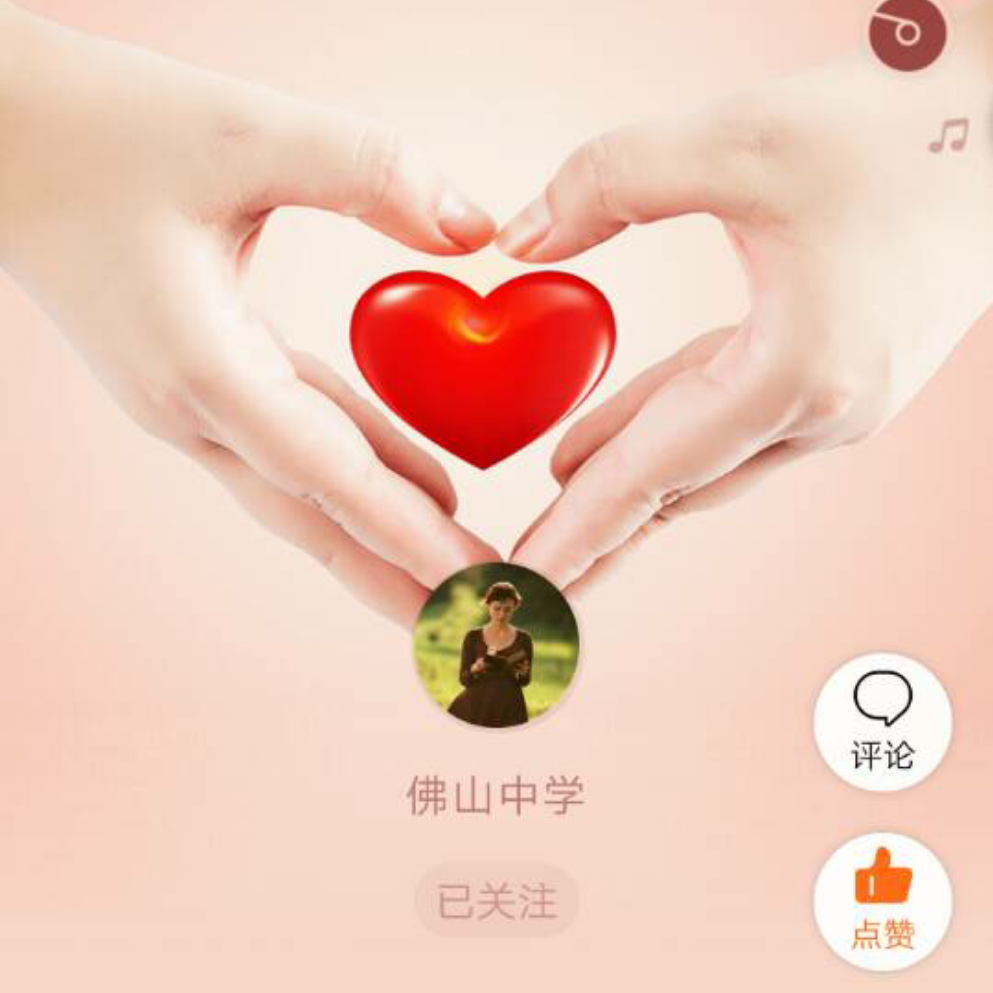Open the 评论 comment button

click(x=882, y=722)
